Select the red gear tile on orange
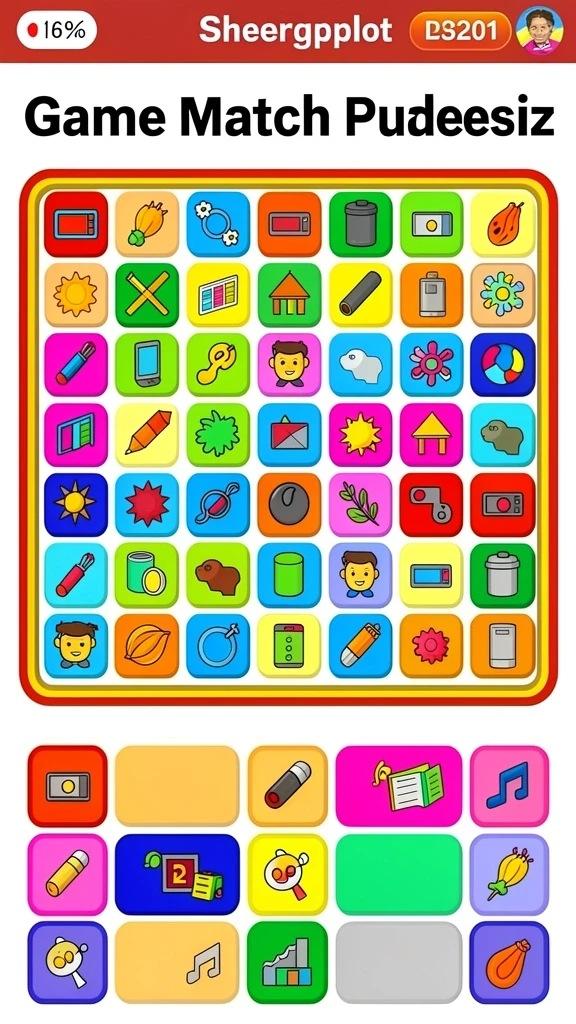576x1024 pixels. 431,645
